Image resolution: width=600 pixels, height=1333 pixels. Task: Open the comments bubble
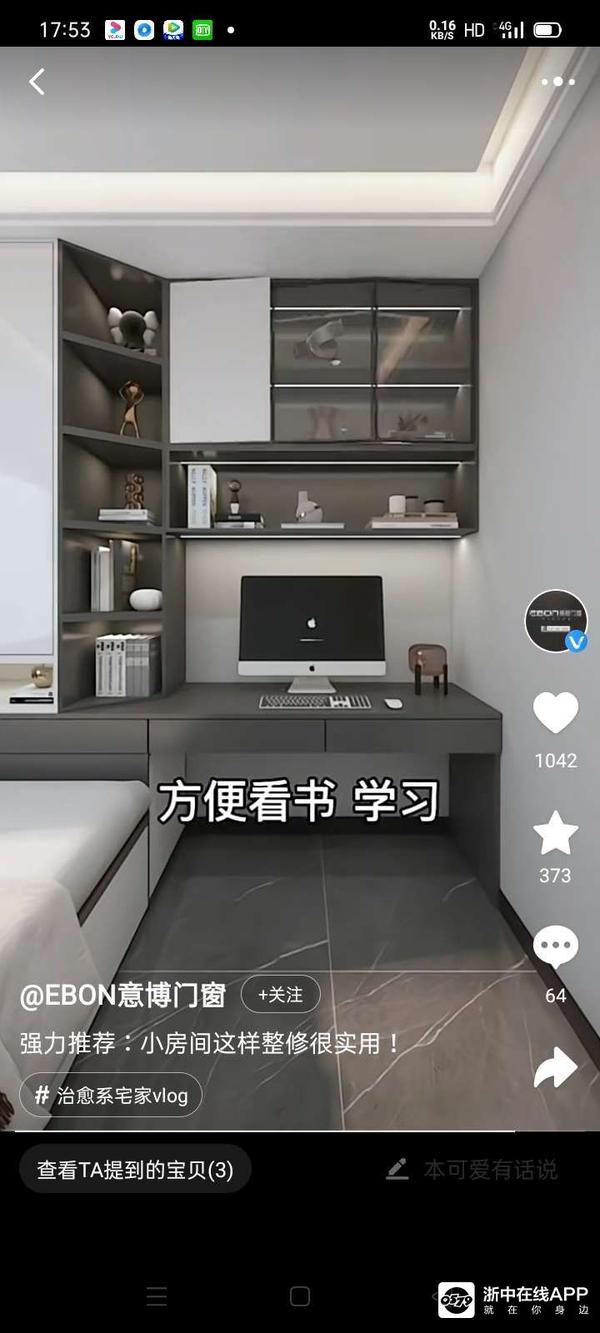(556, 946)
